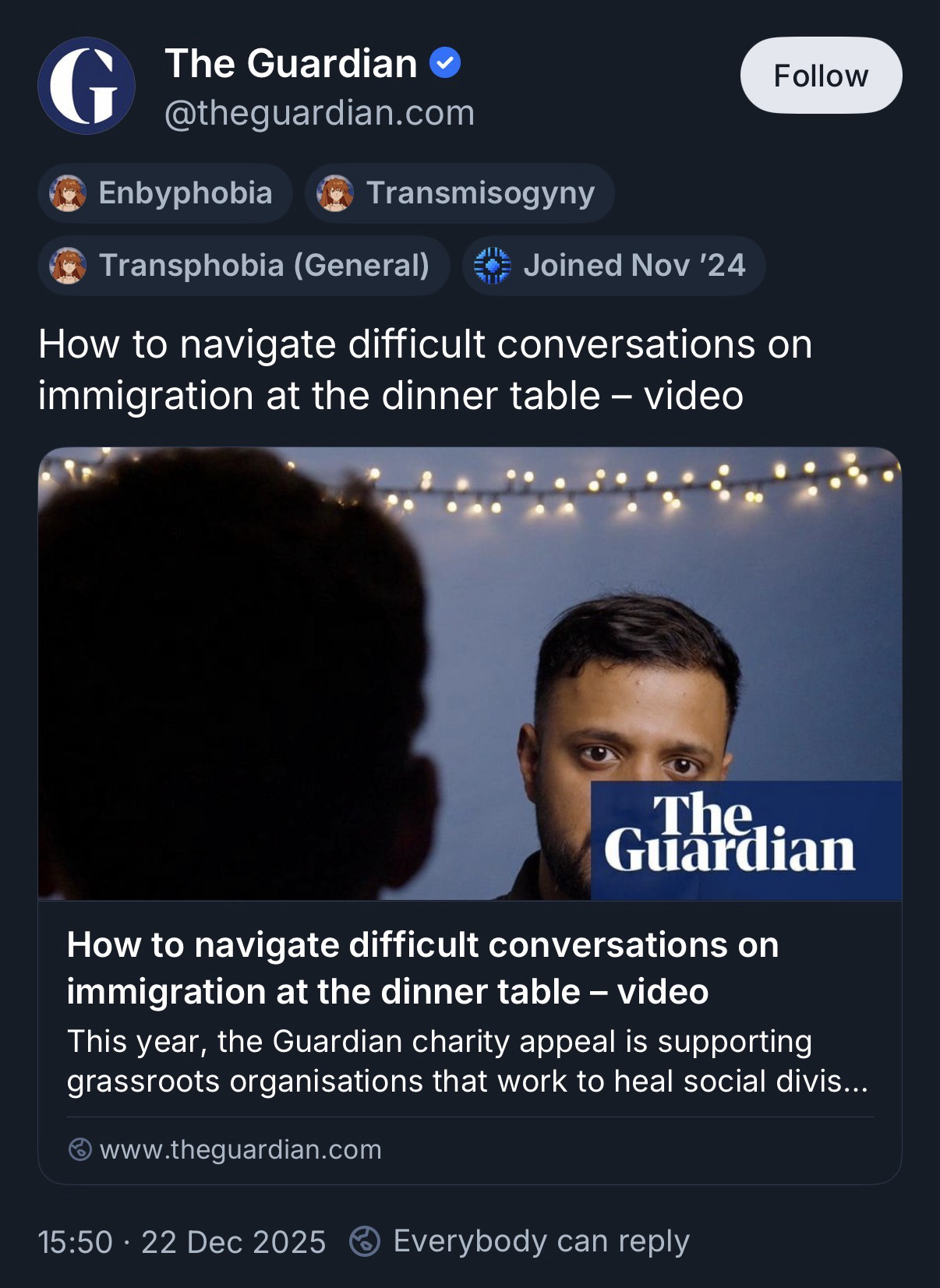Open The Guardian profile avatar
940x1288 pixels.
point(87,86)
